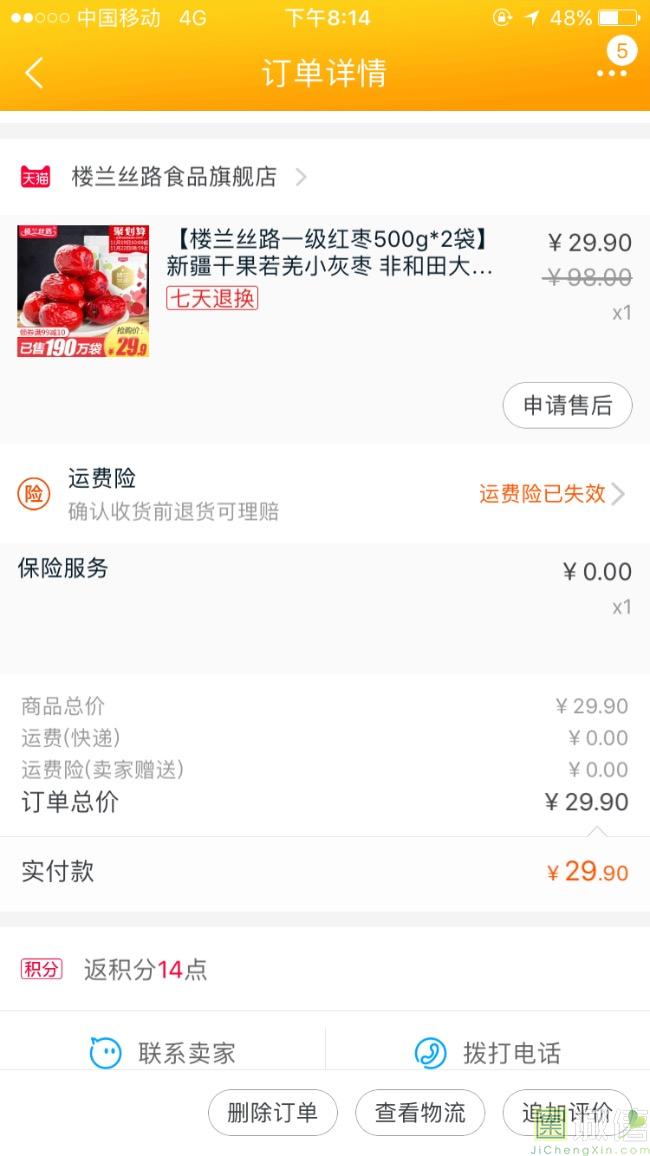Viewport: 650px width, 1156px height.
Task: Open 楼兰丝路食品旗舰店 store page
Action: [173, 177]
